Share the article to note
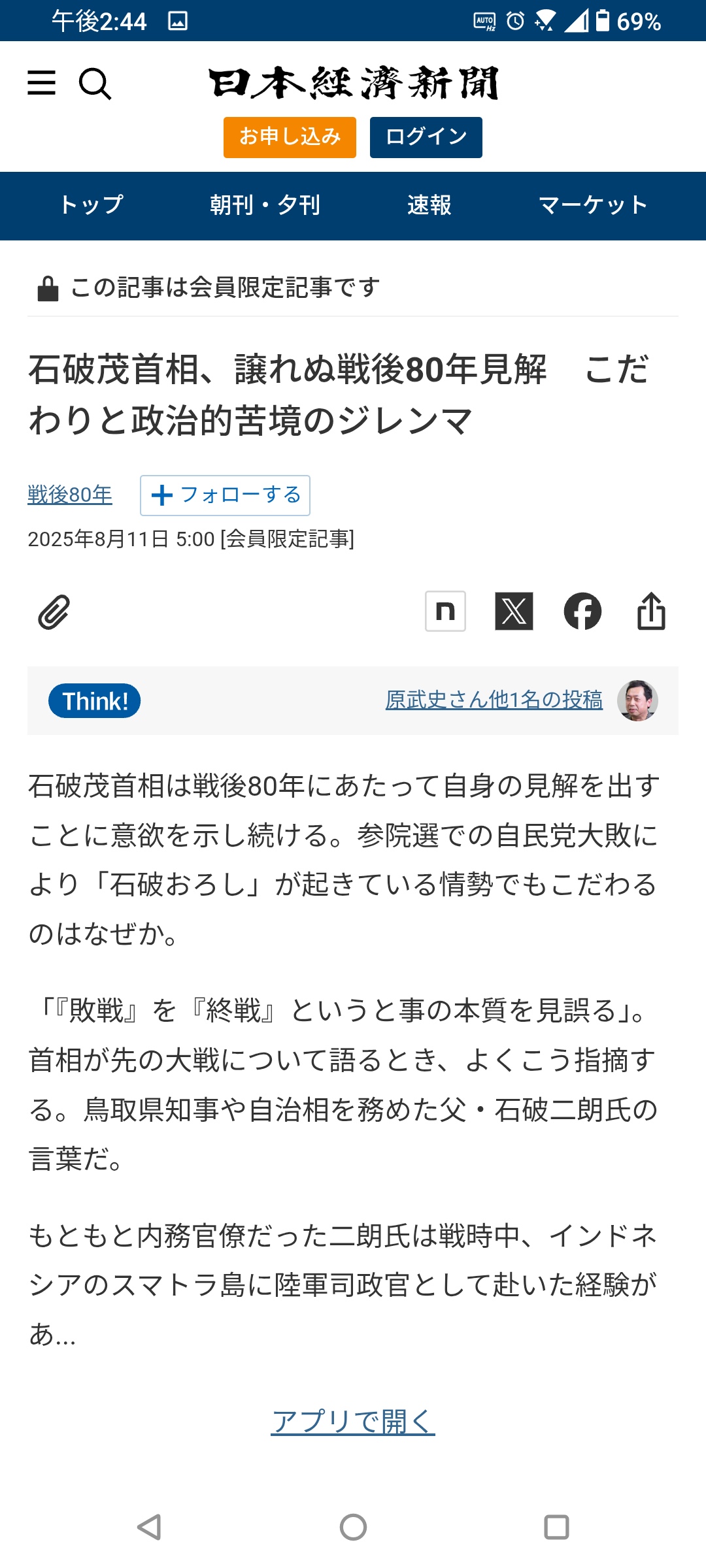This screenshot has height=1568, width=706. pos(445,612)
